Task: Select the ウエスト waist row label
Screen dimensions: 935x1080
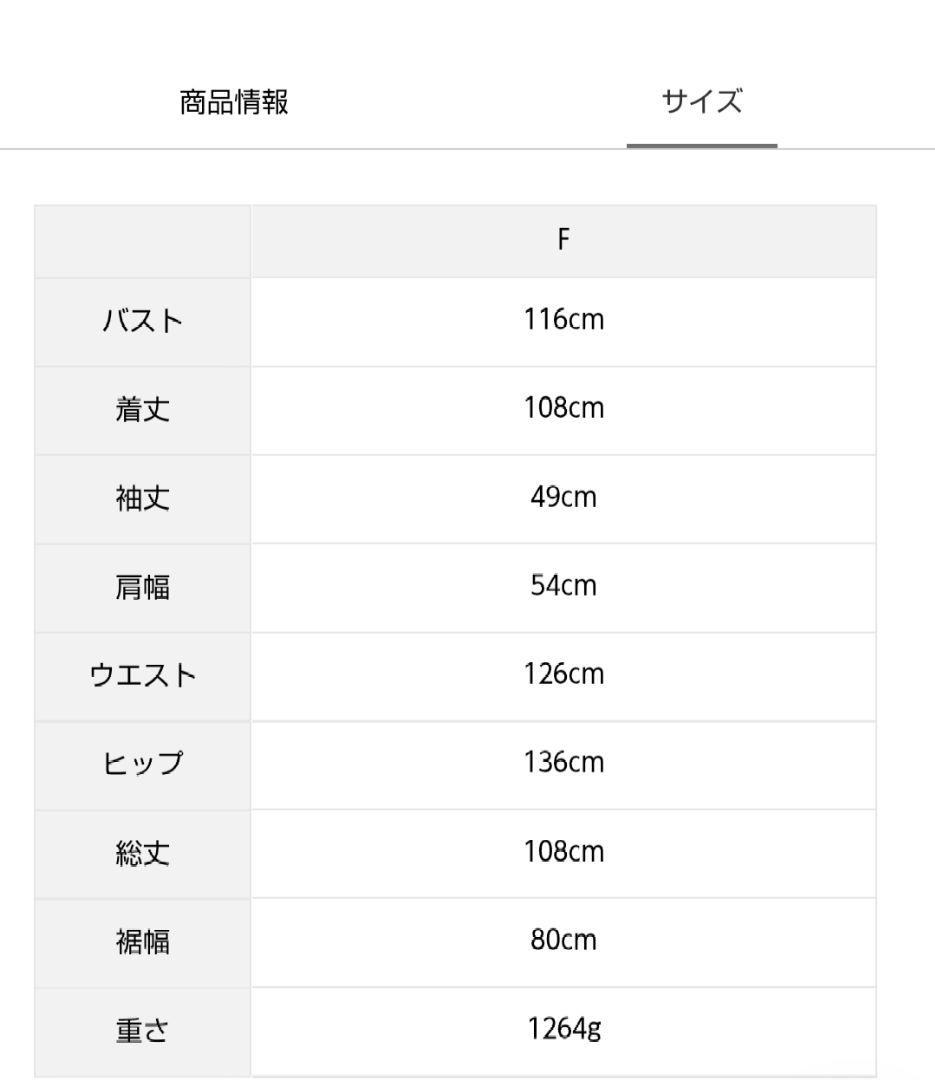Action: (x=141, y=675)
